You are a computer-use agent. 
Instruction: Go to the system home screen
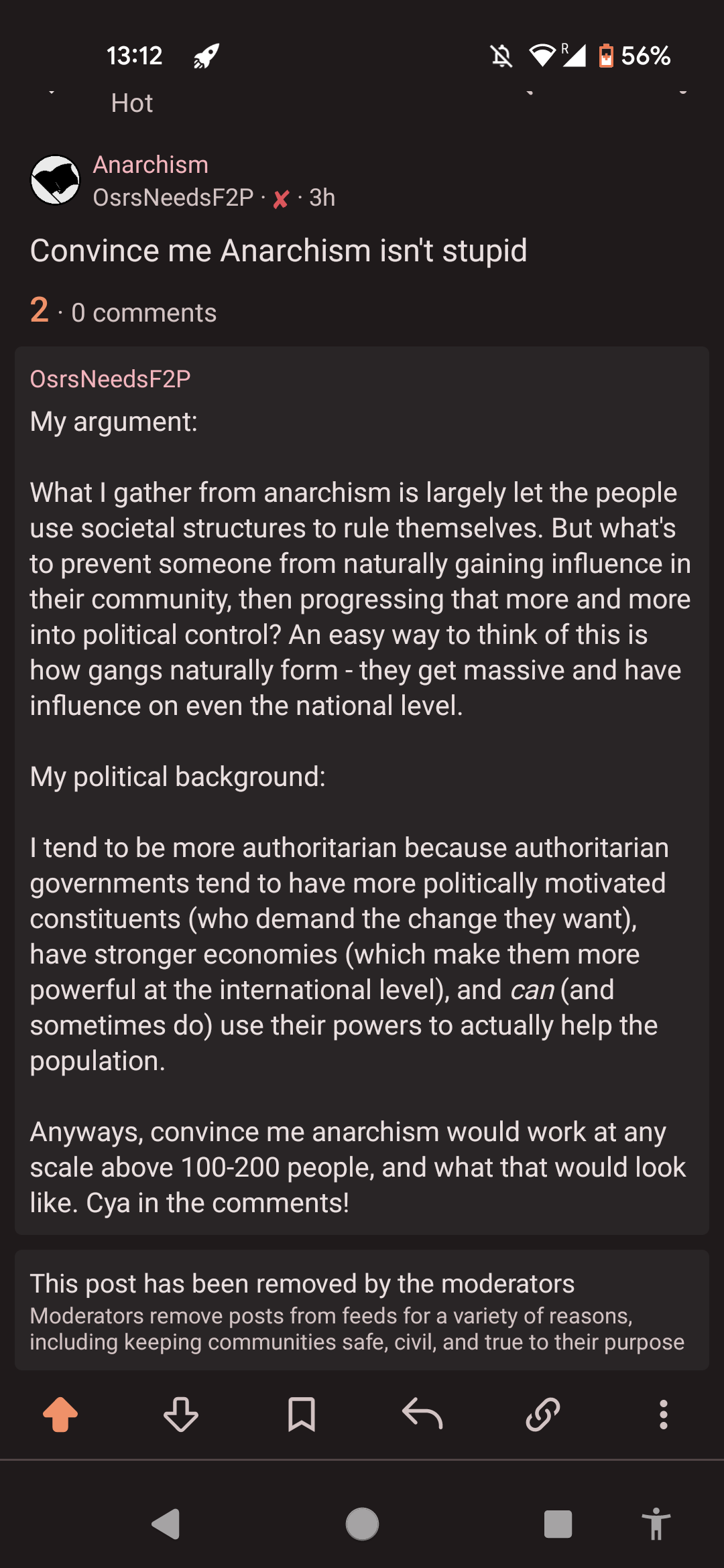coord(362,1524)
